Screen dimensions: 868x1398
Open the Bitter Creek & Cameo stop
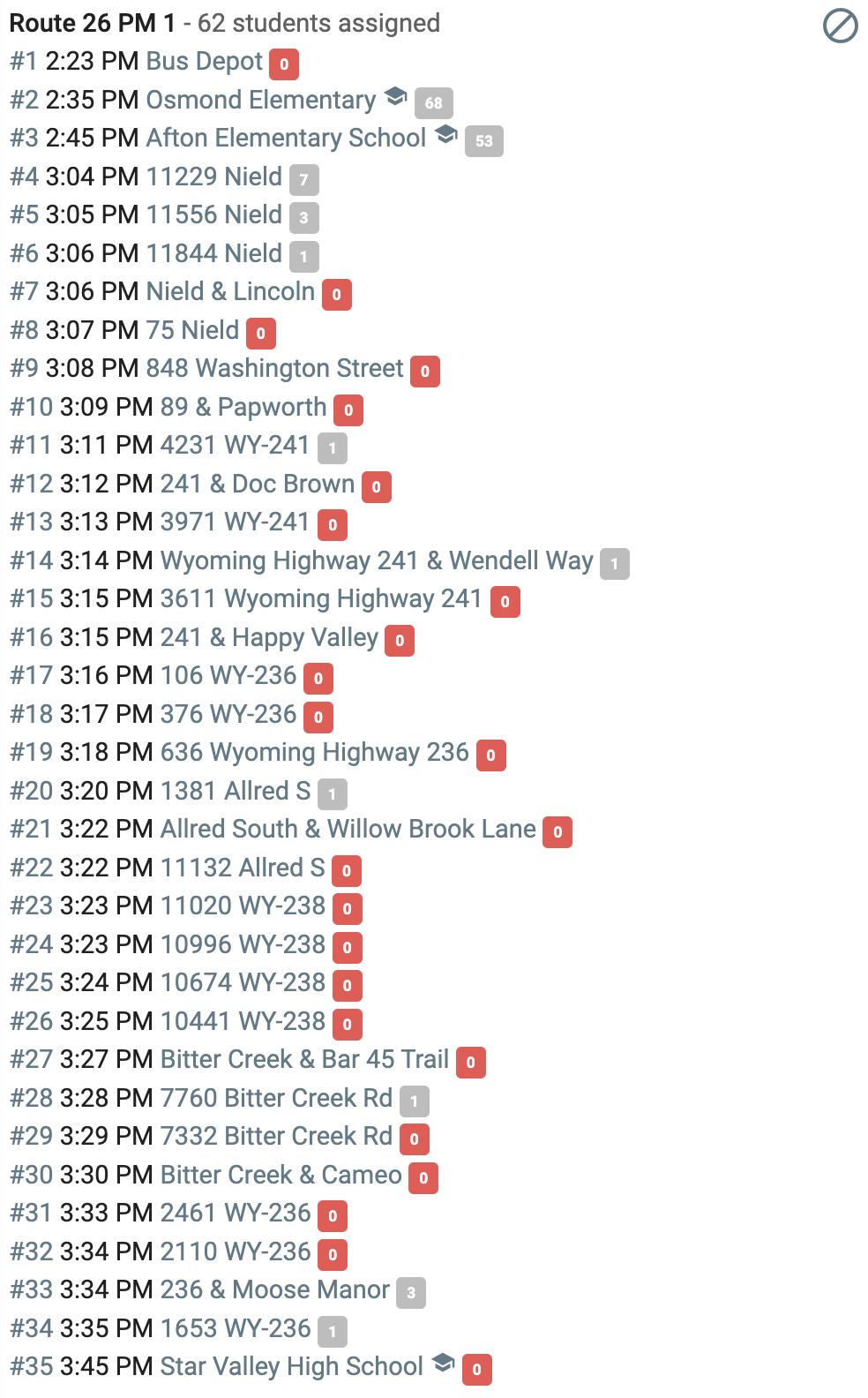281,1175
